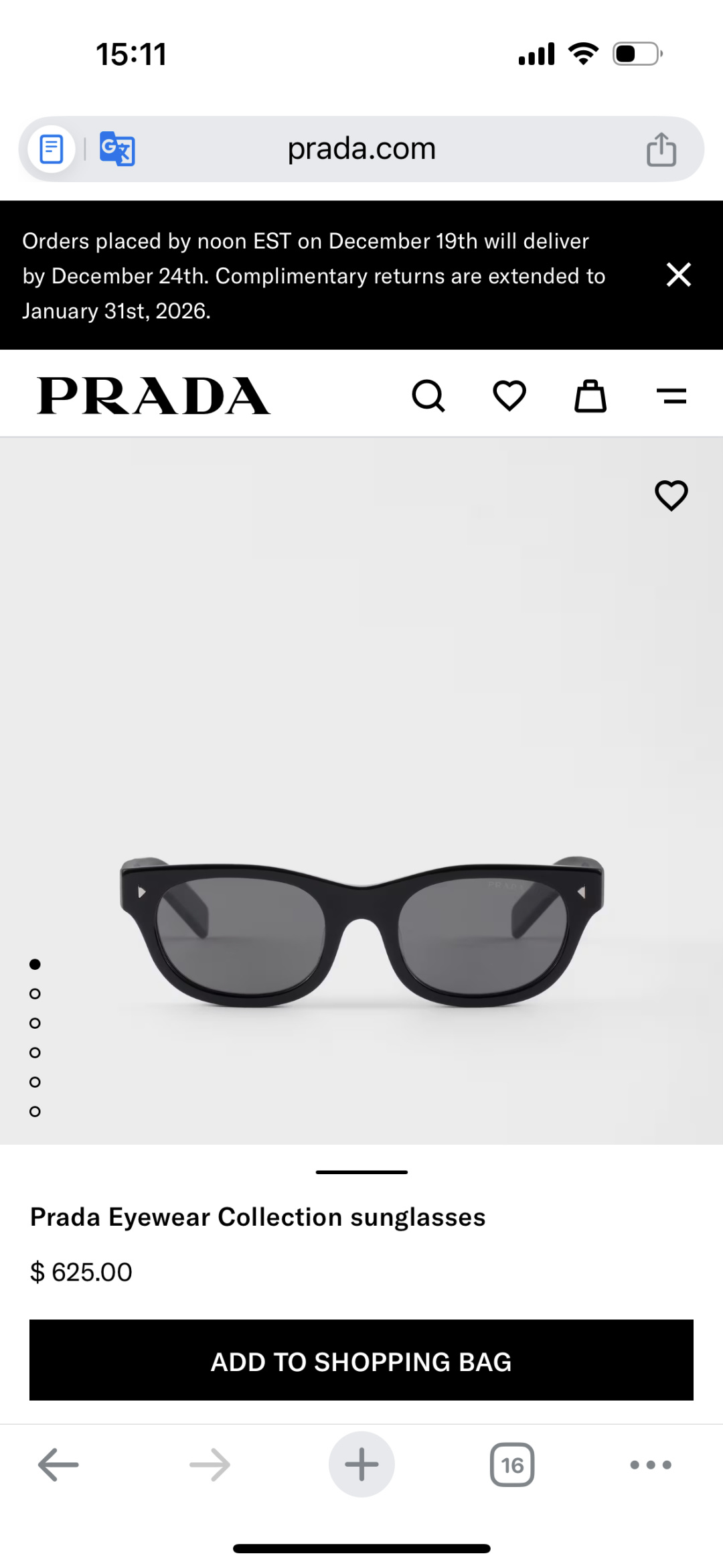View the 16 open tabs
The image size is (723, 1568).
(512, 1465)
